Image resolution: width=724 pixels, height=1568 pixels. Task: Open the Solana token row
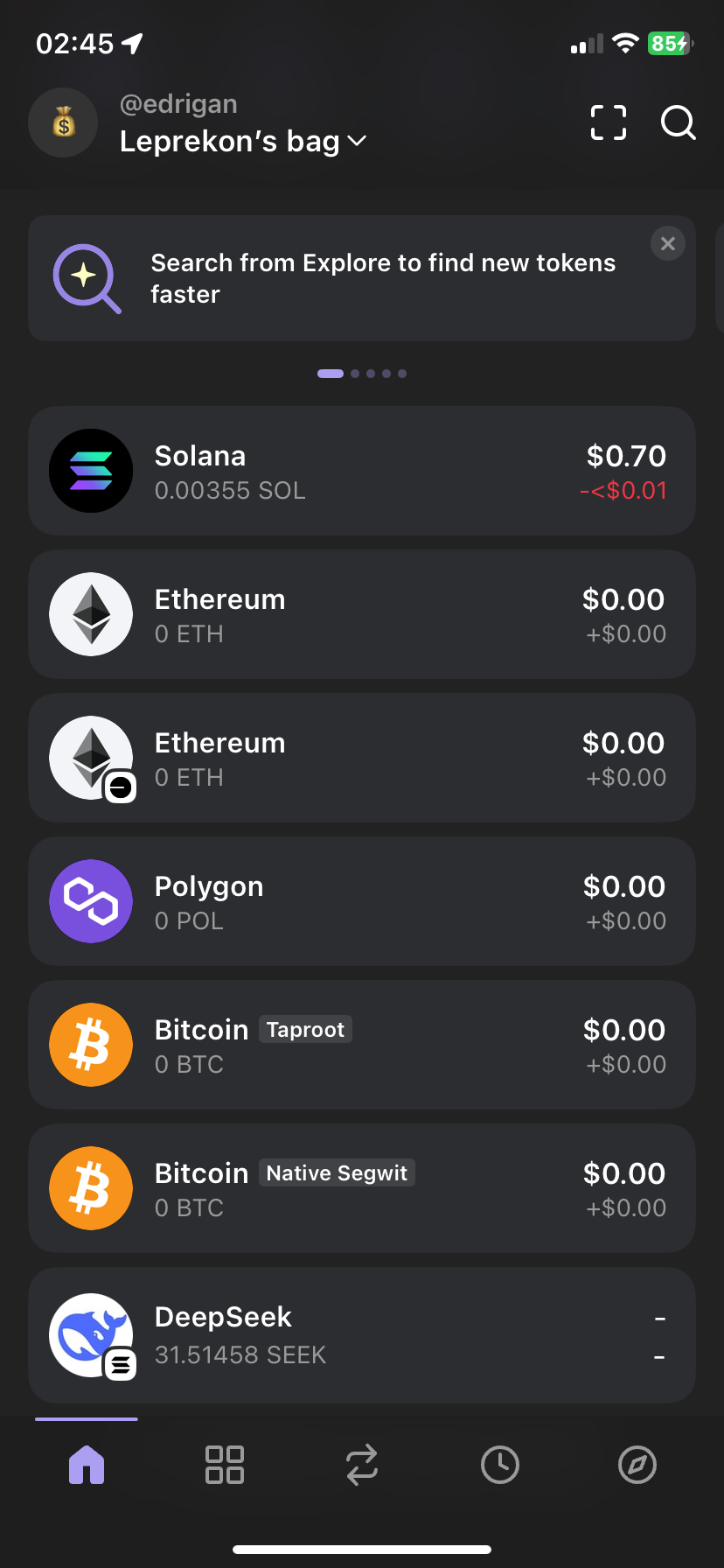pos(362,472)
